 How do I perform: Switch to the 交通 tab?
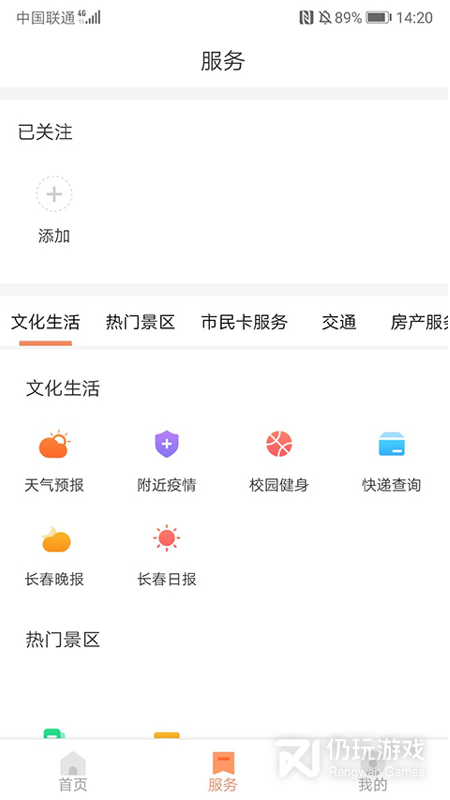339,322
